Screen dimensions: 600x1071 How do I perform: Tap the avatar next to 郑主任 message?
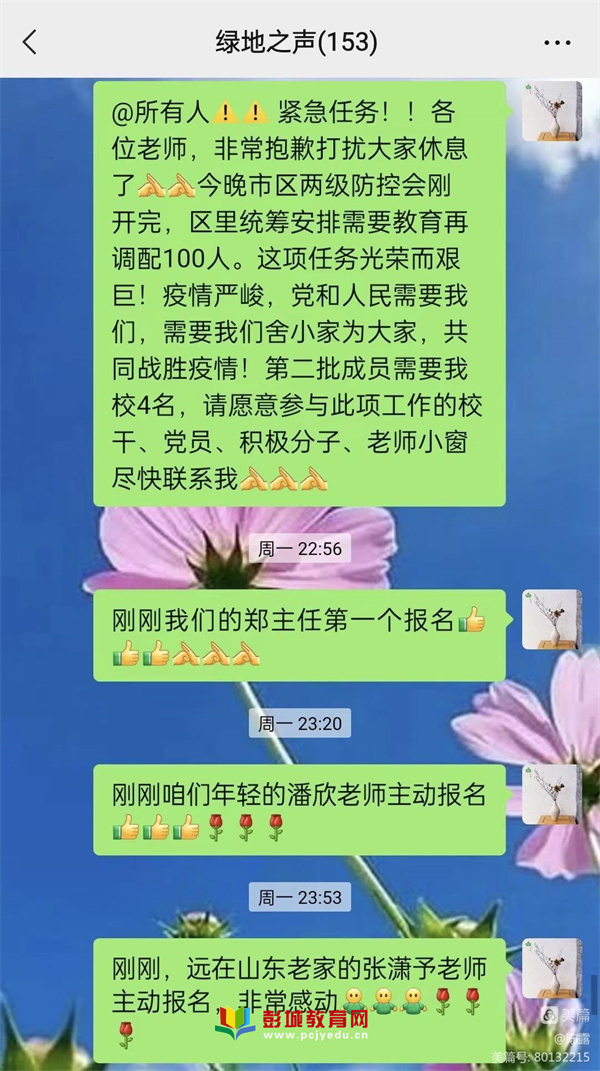[551, 619]
